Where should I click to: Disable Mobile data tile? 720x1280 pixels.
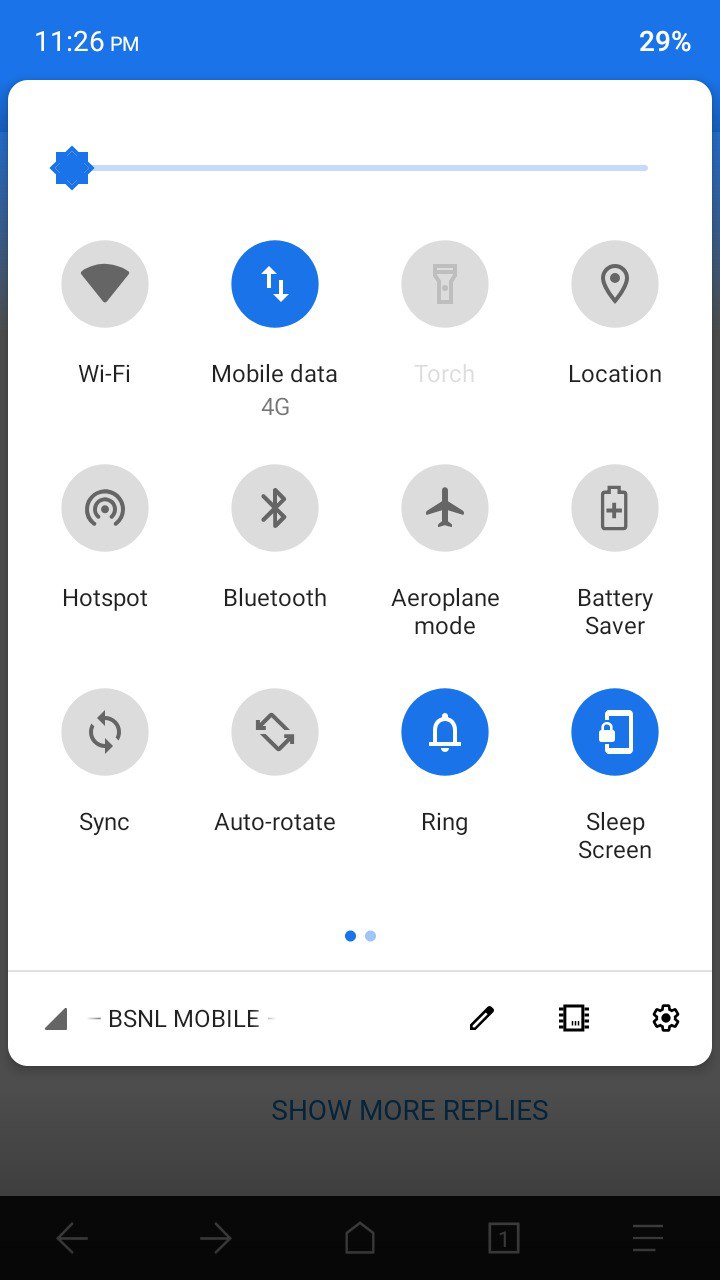coord(275,284)
